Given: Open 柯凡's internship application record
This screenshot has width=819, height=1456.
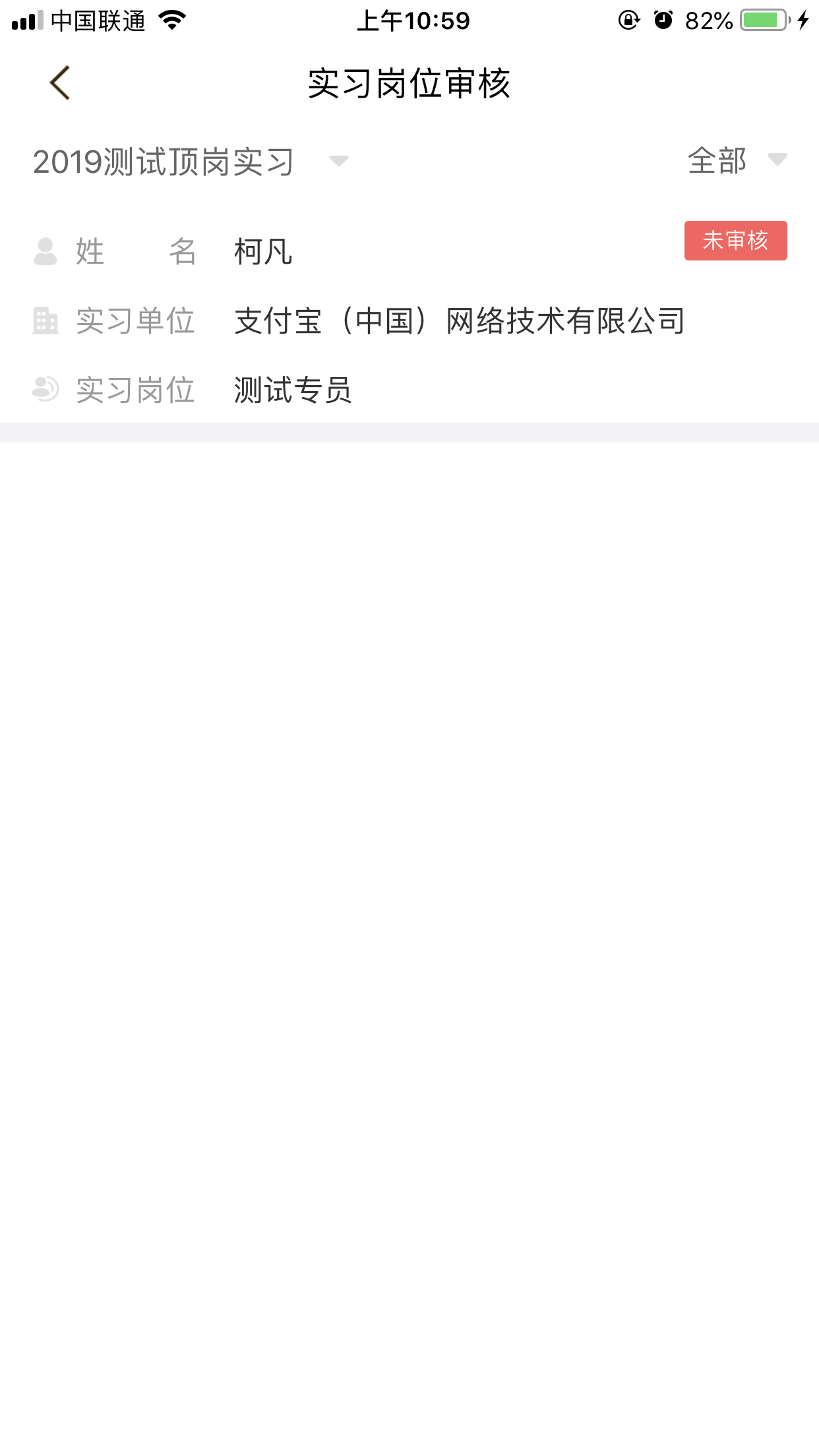Looking at the screenshot, I should pos(409,321).
